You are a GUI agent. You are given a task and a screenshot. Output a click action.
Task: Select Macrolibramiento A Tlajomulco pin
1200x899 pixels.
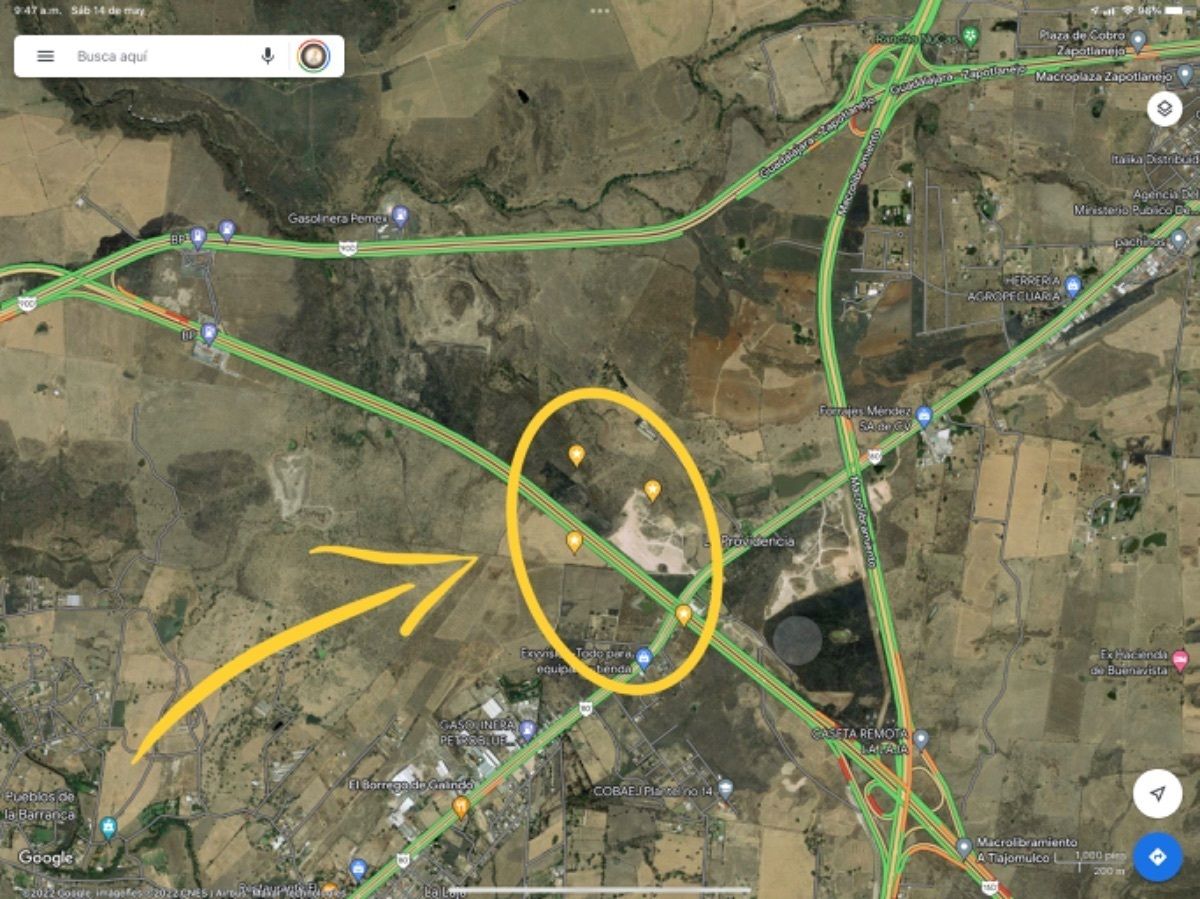(x=964, y=848)
